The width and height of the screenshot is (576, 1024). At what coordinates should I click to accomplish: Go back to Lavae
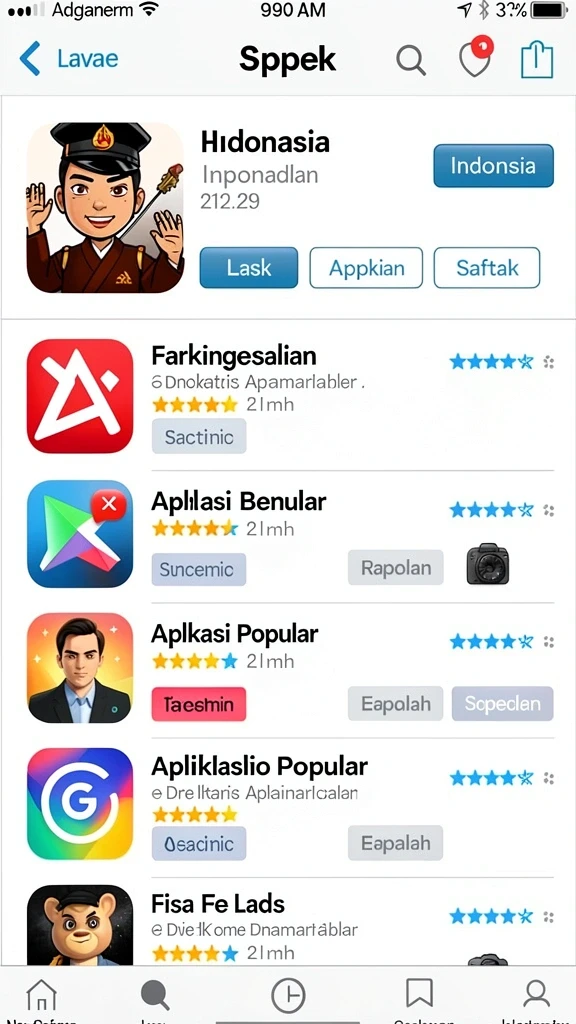point(69,59)
